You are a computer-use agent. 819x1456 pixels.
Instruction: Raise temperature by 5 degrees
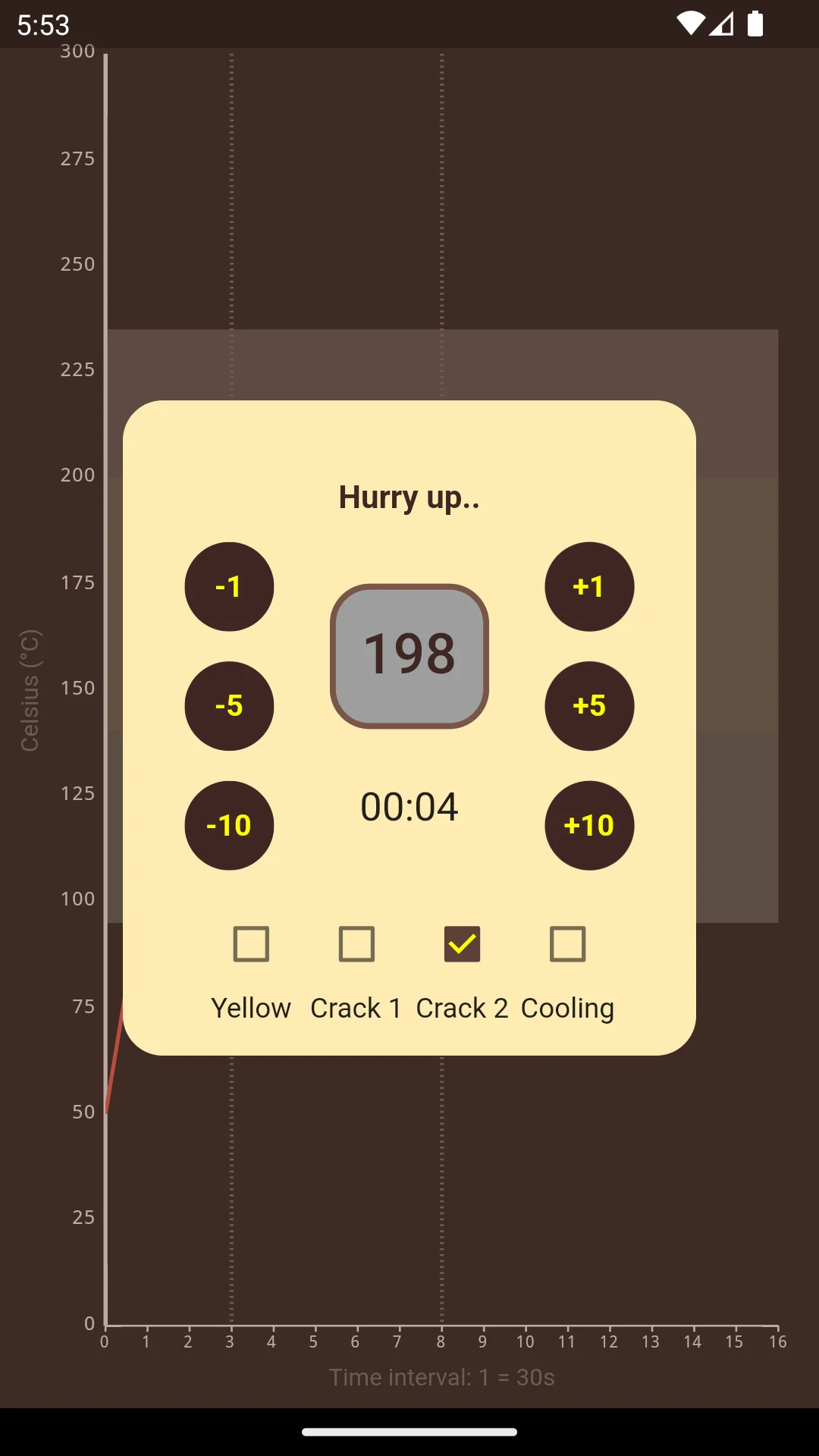point(589,706)
